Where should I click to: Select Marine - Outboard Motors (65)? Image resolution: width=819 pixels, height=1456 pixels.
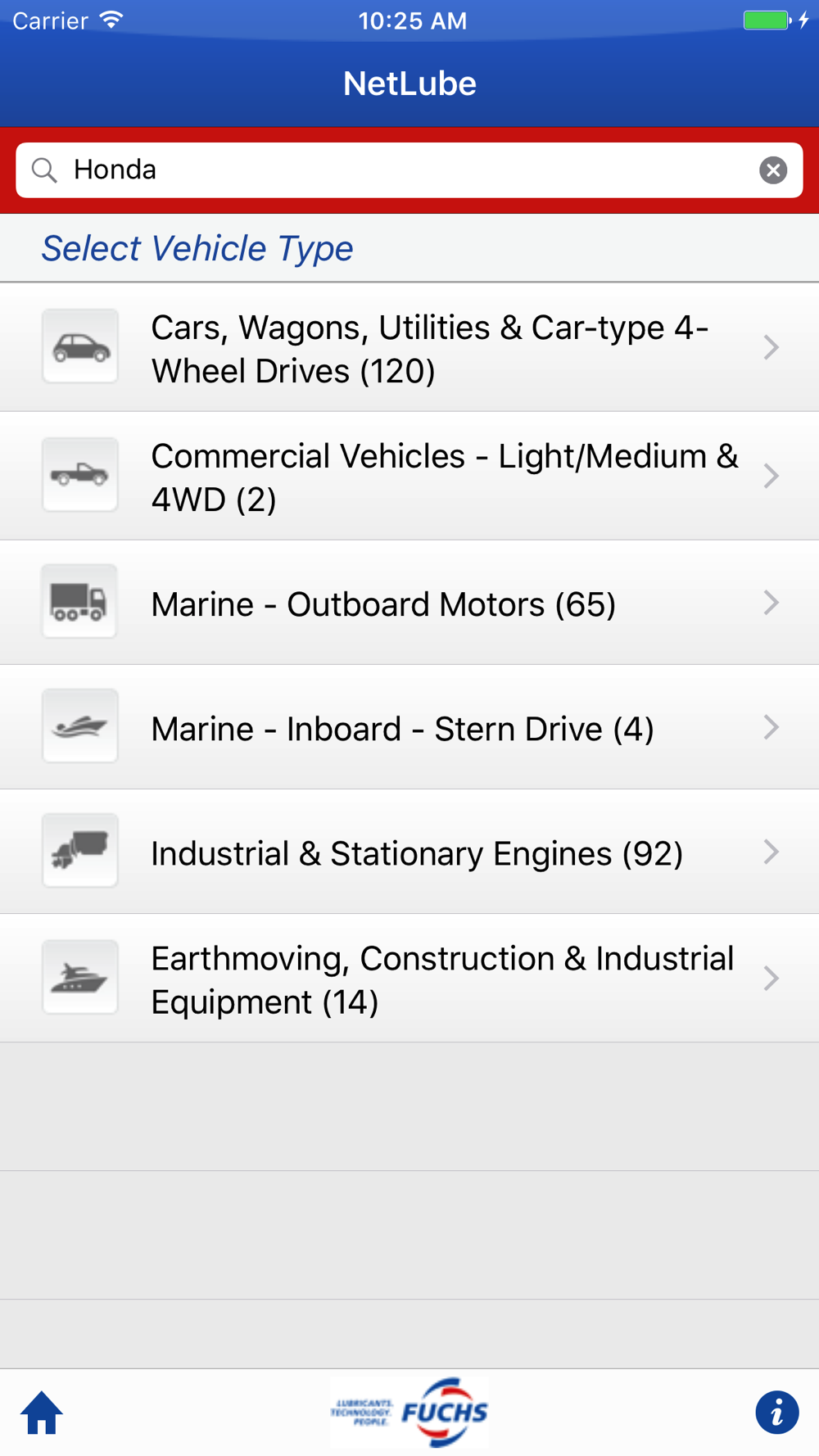coord(409,604)
